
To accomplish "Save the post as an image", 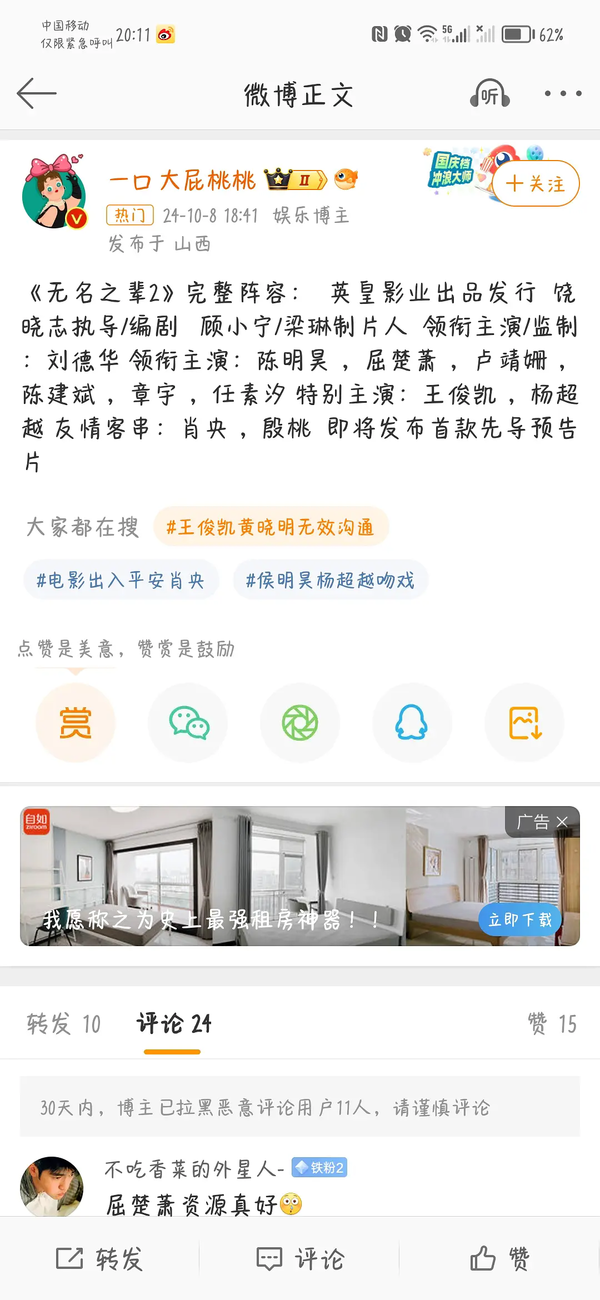I will click(x=524, y=722).
